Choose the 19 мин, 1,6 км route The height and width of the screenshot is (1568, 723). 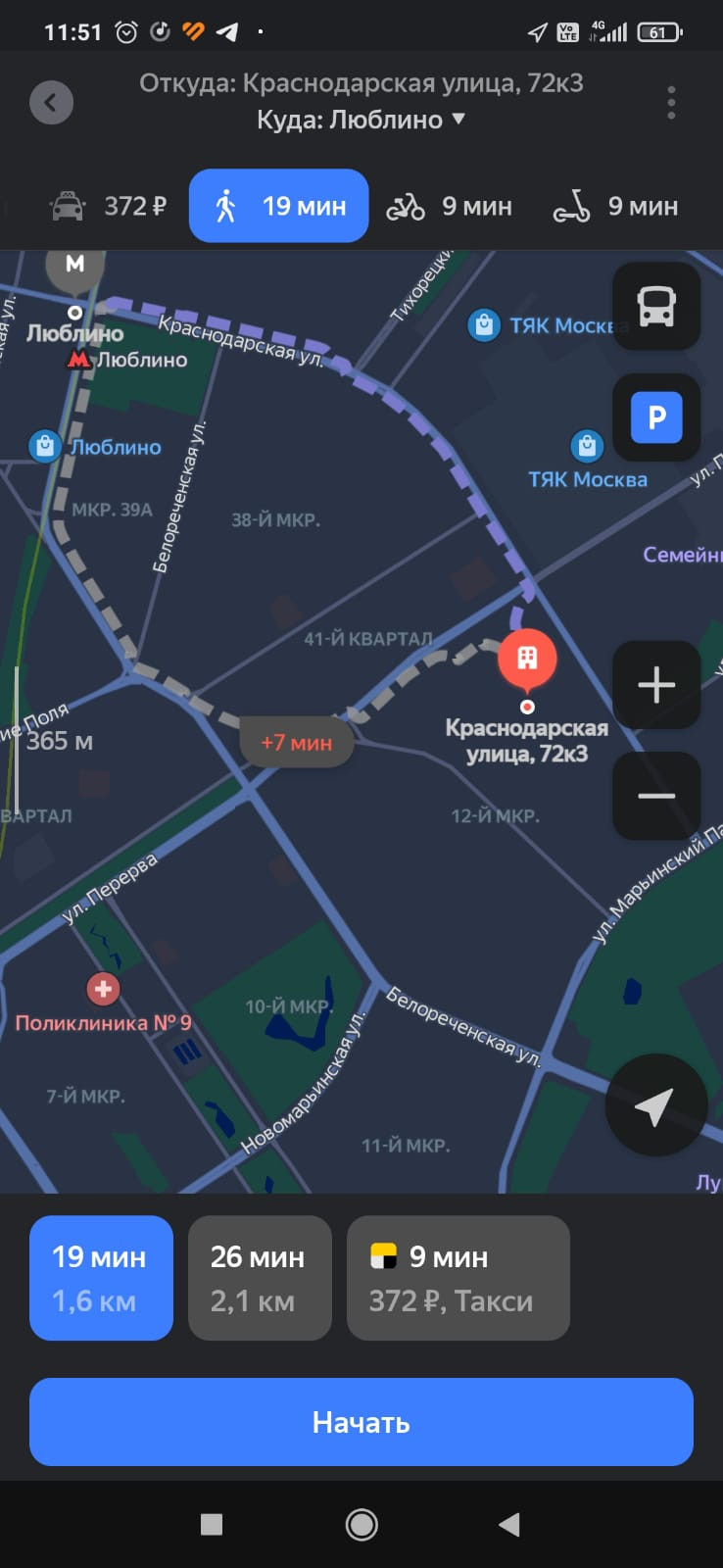(101, 1278)
